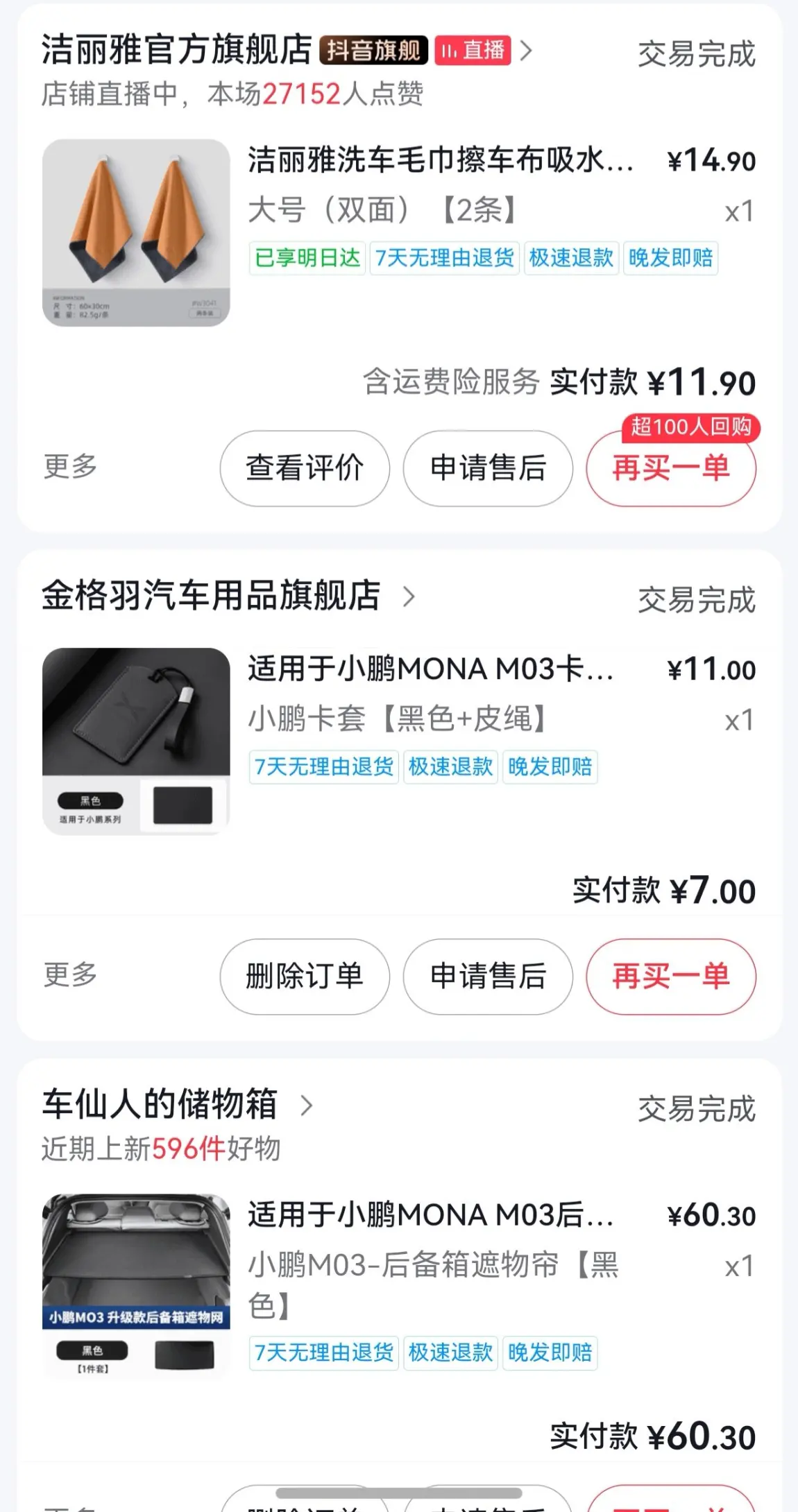
Task: Enter the 直播 livestream of 洁丽雅
Action: point(473,50)
